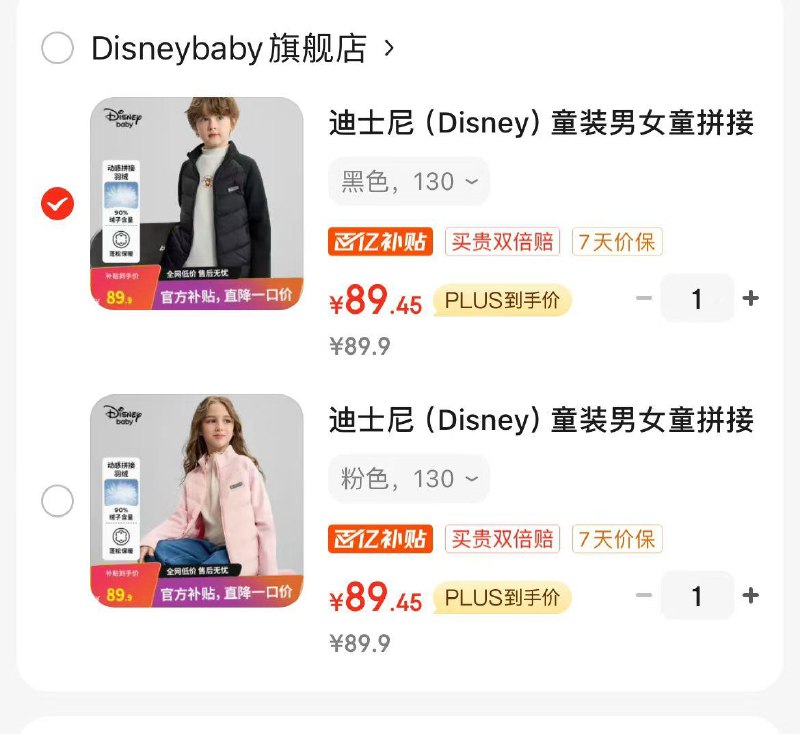Select the pink jacket item

pyautogui.click(x=57, y=501)
